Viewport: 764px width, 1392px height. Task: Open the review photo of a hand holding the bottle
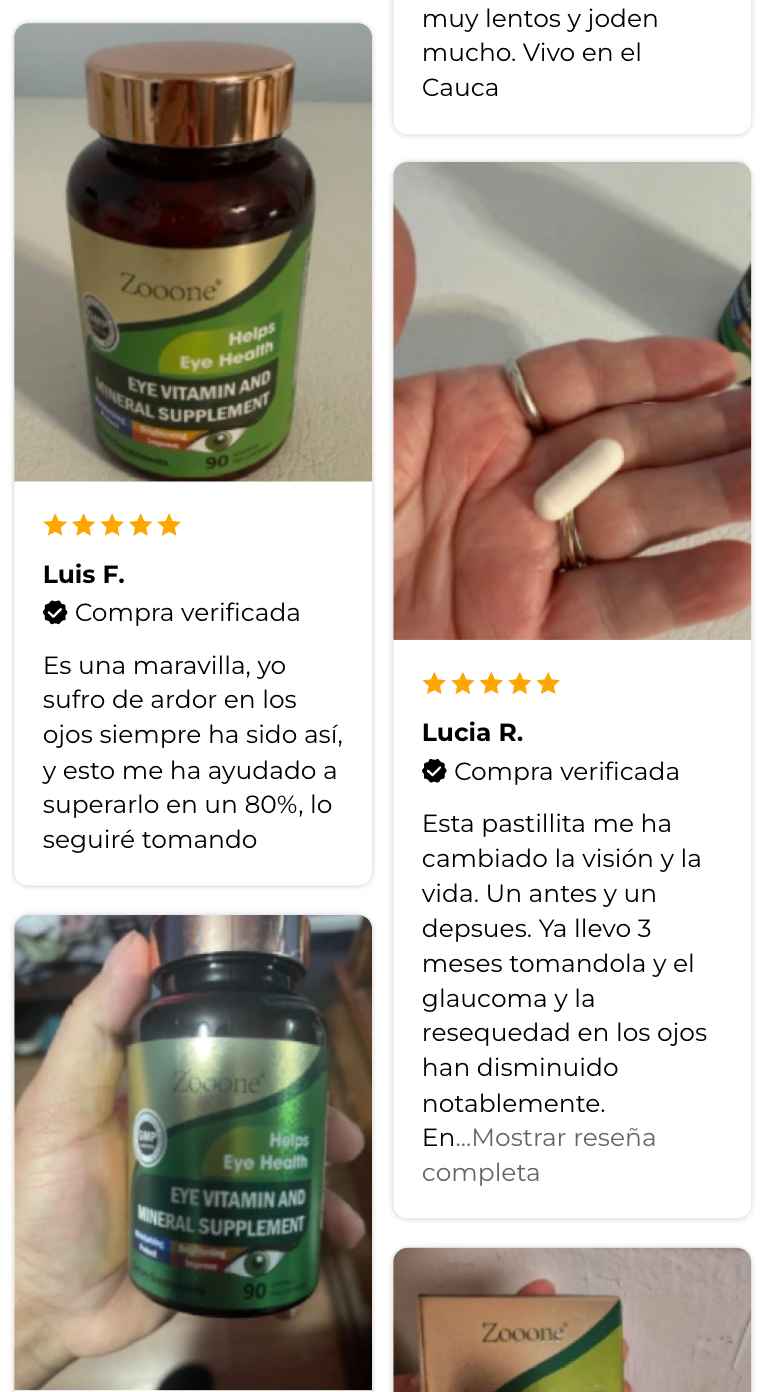193,1150
